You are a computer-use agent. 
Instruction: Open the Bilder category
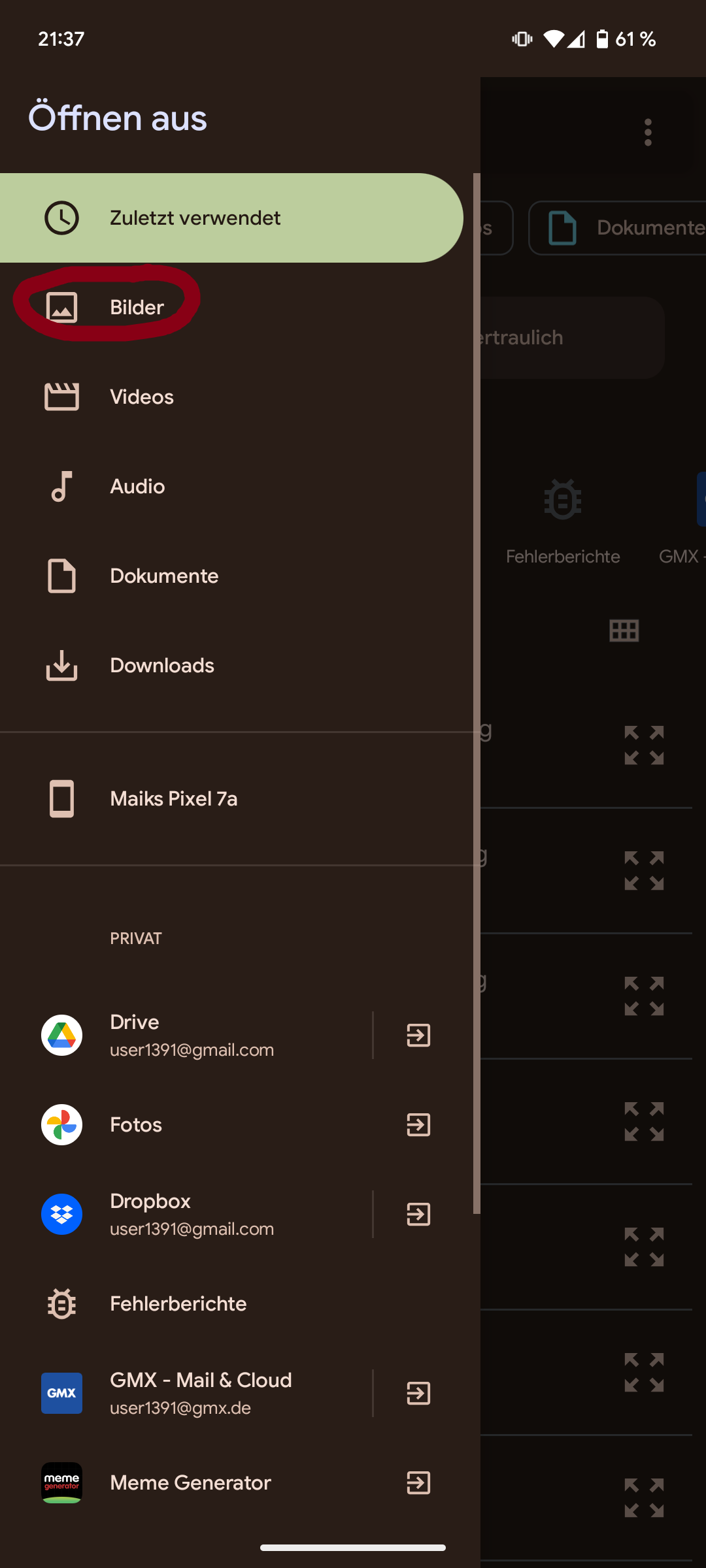[137, 307]
